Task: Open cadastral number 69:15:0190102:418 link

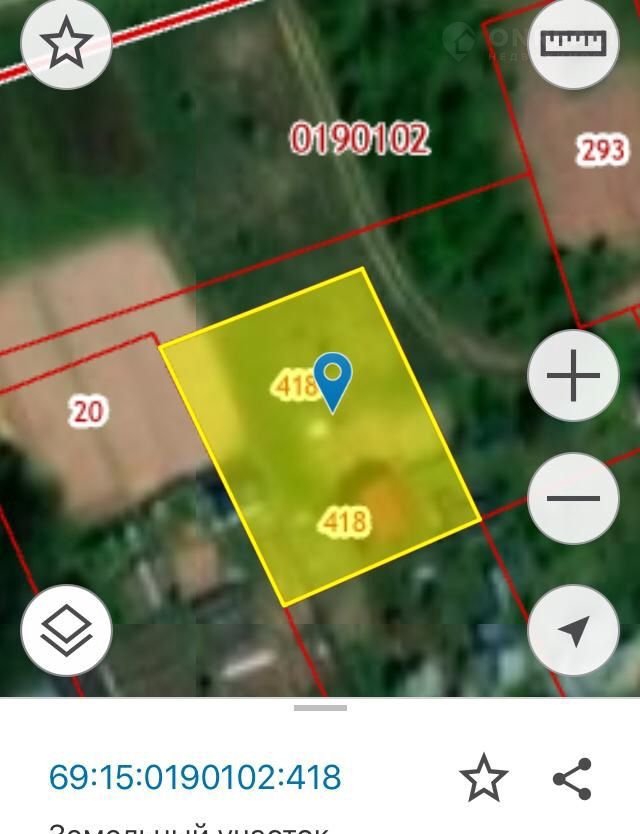Action: (195, 777)
